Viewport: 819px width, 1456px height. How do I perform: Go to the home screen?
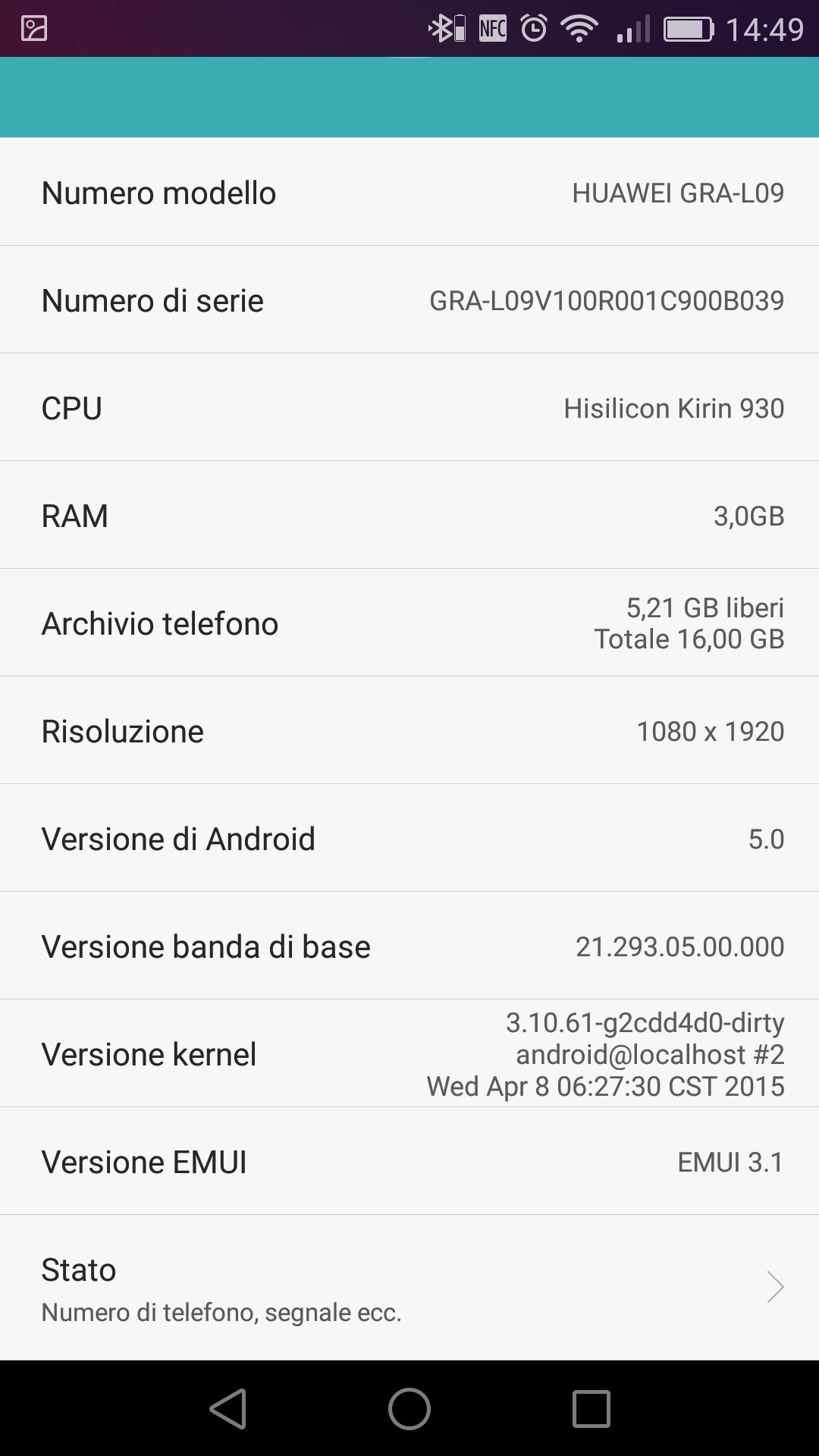tap(409, 1409)
